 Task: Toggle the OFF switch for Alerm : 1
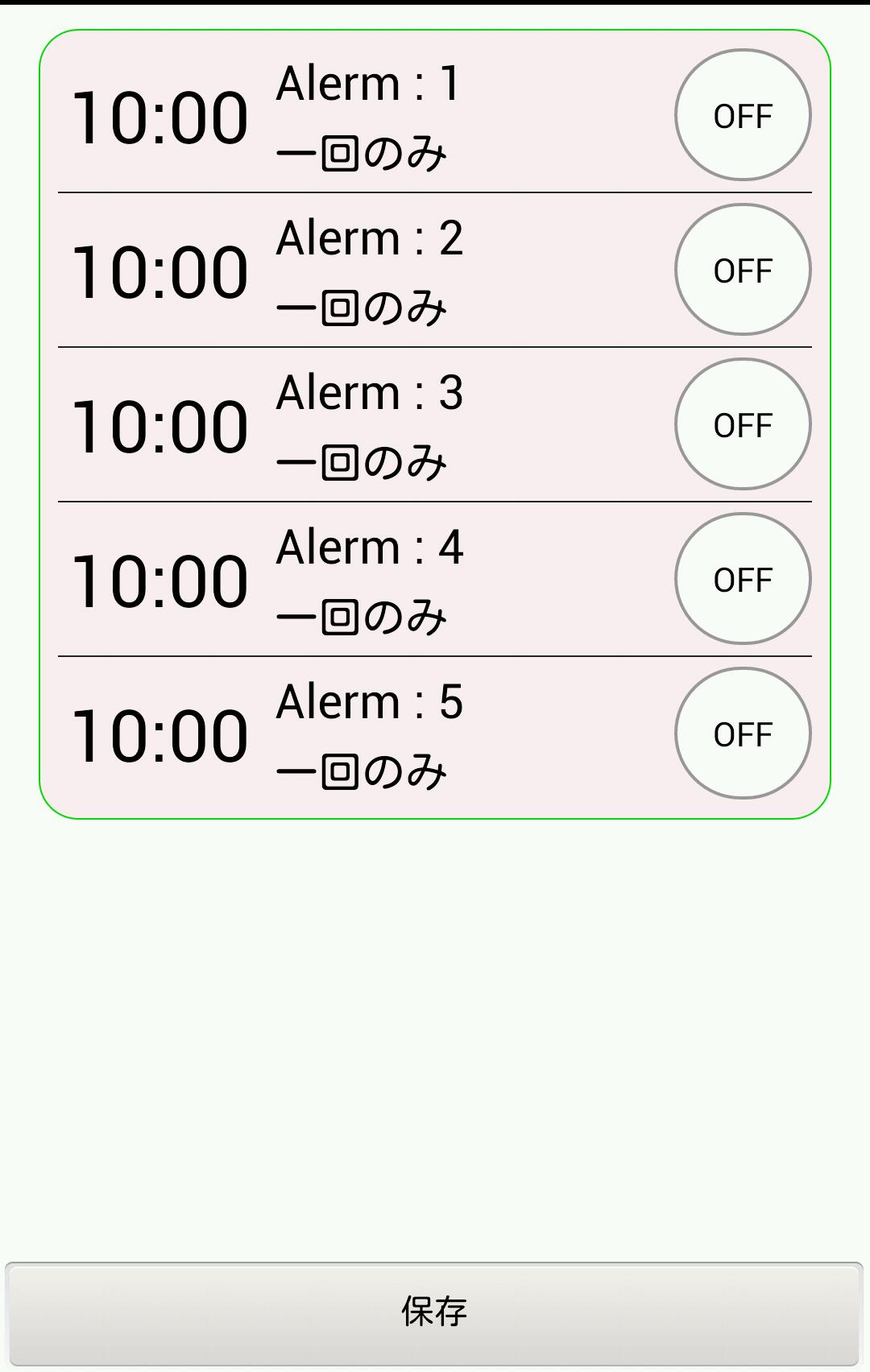(x=743, y=115)
